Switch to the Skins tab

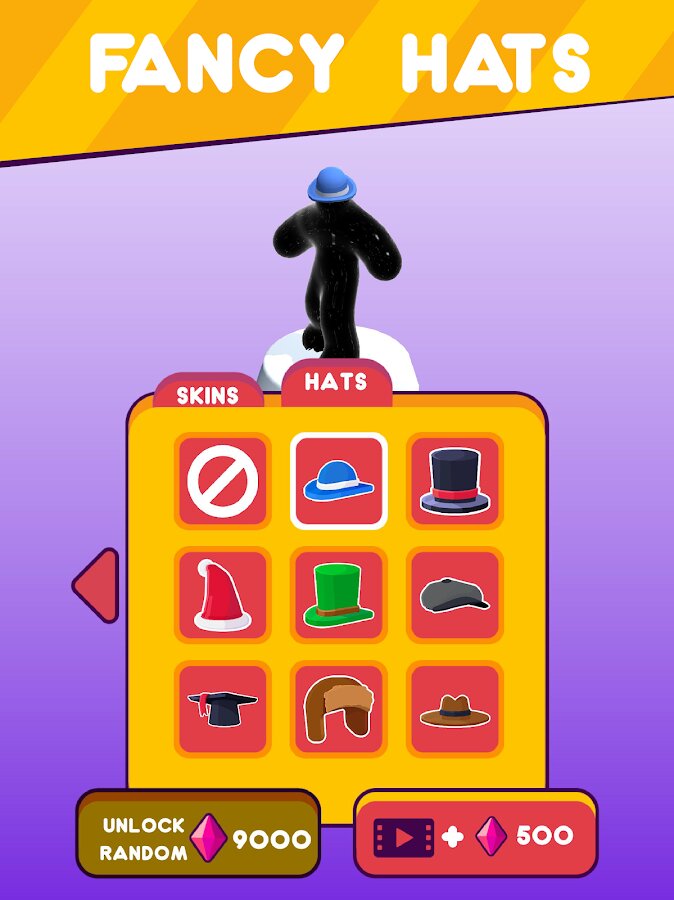pos(208,394)
